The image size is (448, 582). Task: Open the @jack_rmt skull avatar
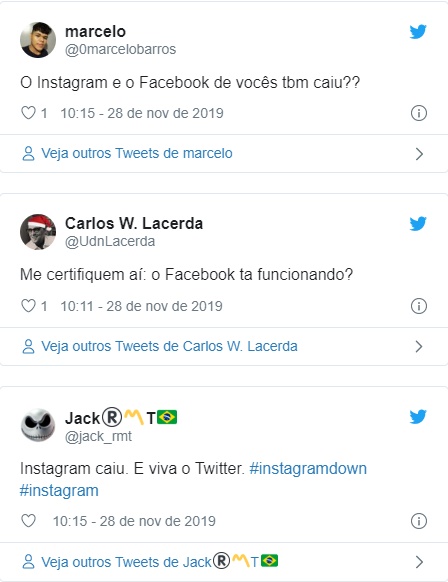pyautogui.click(x=38, y=425)
